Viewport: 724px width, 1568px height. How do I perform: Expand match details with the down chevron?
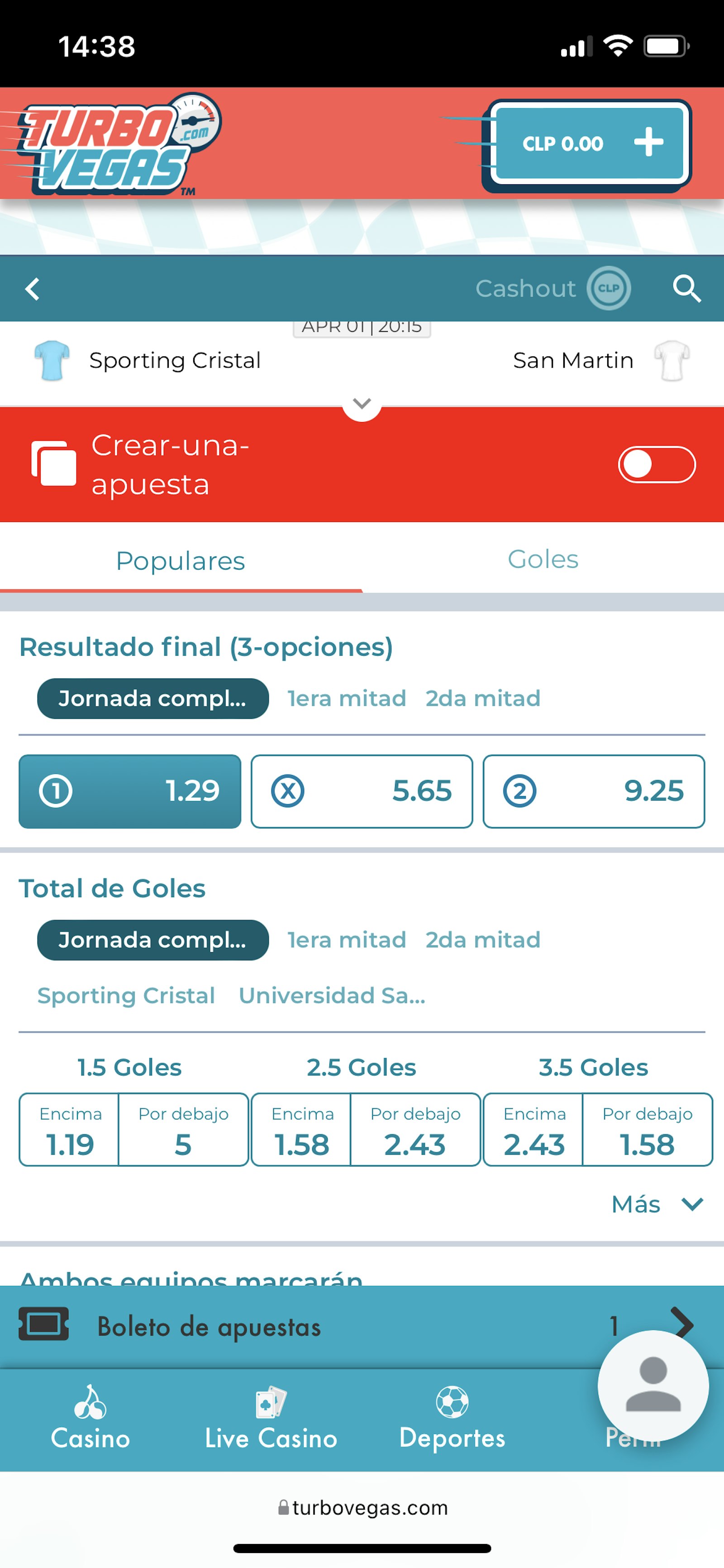(x=362, y=403)
